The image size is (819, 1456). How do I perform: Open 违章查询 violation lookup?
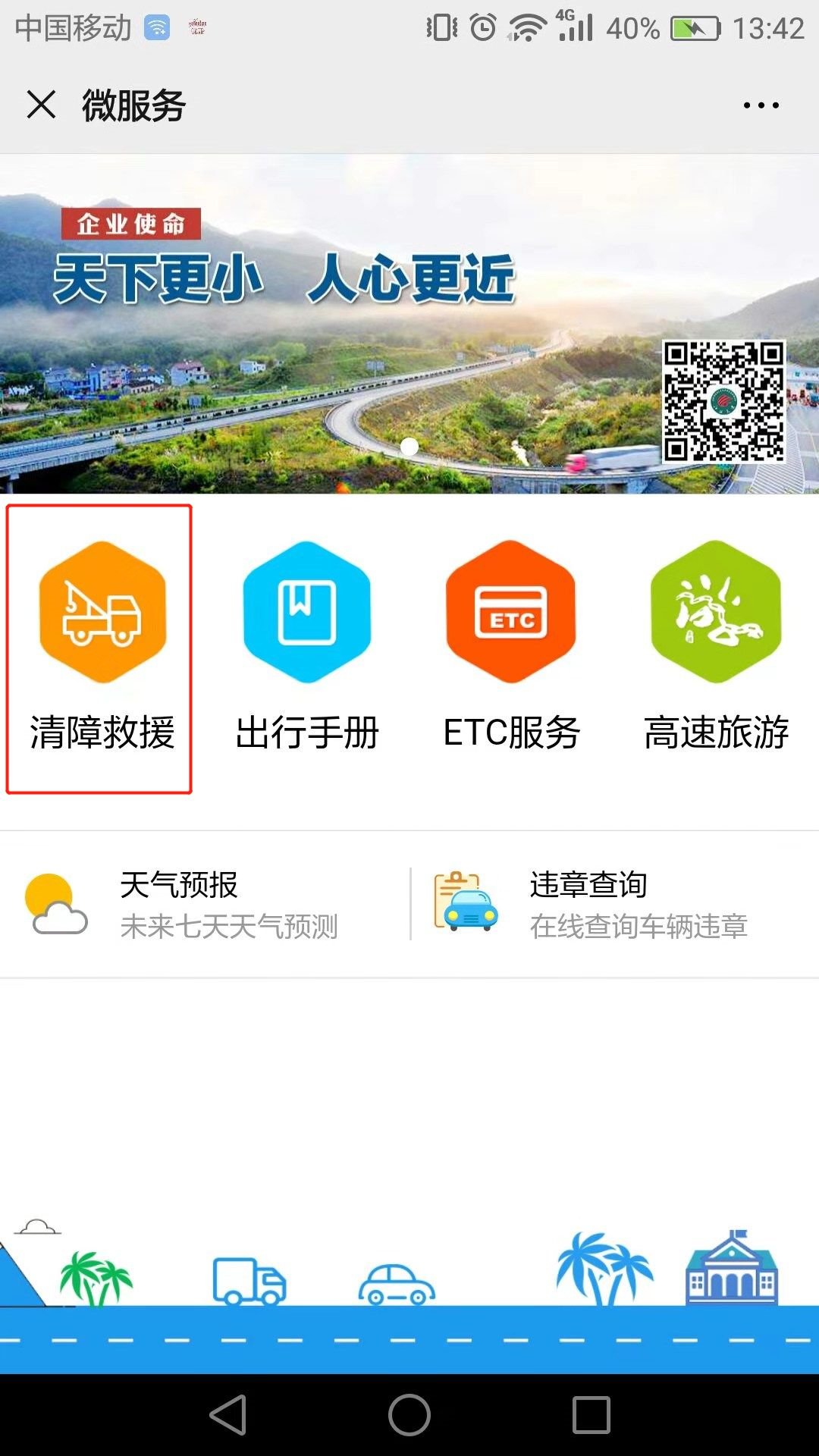click(614, 904)
